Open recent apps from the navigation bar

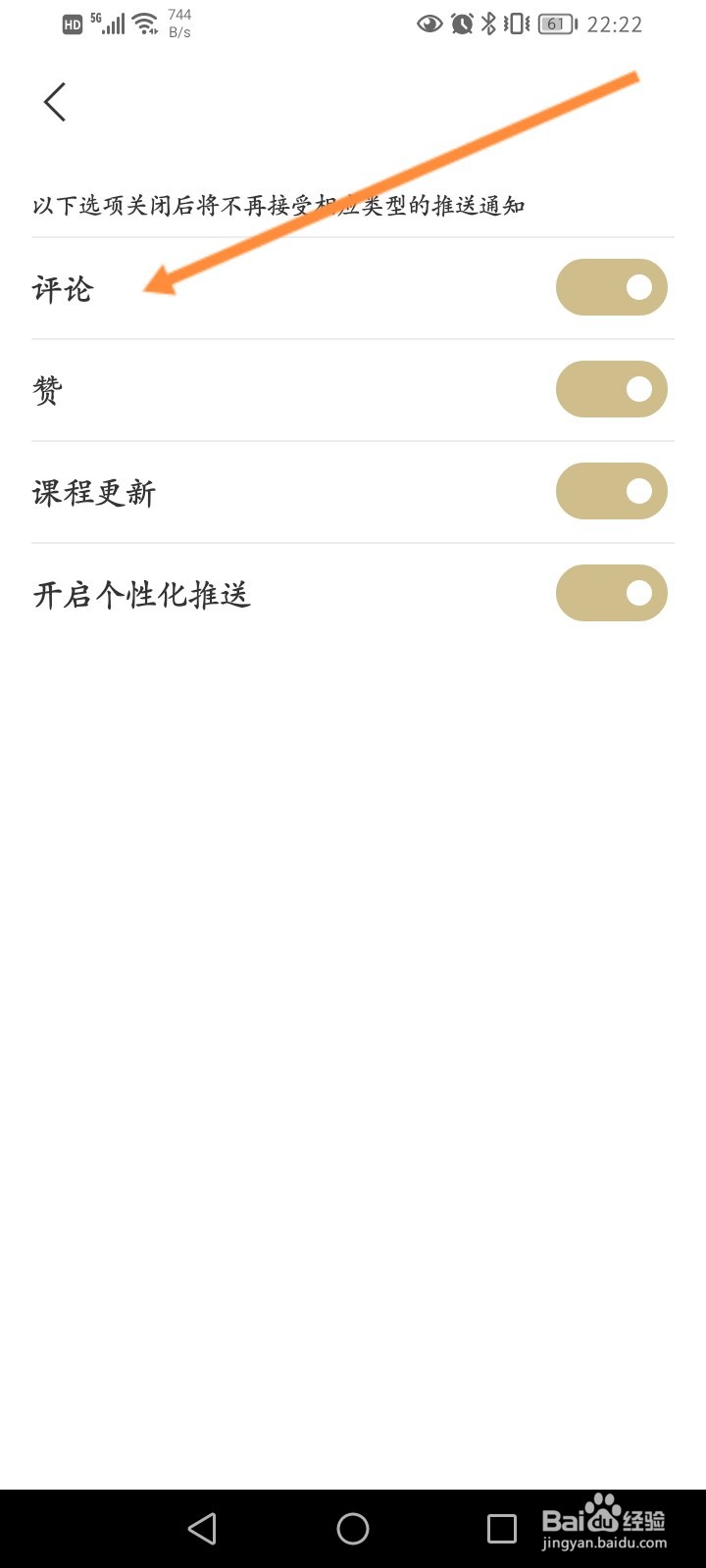(502, 1529)
